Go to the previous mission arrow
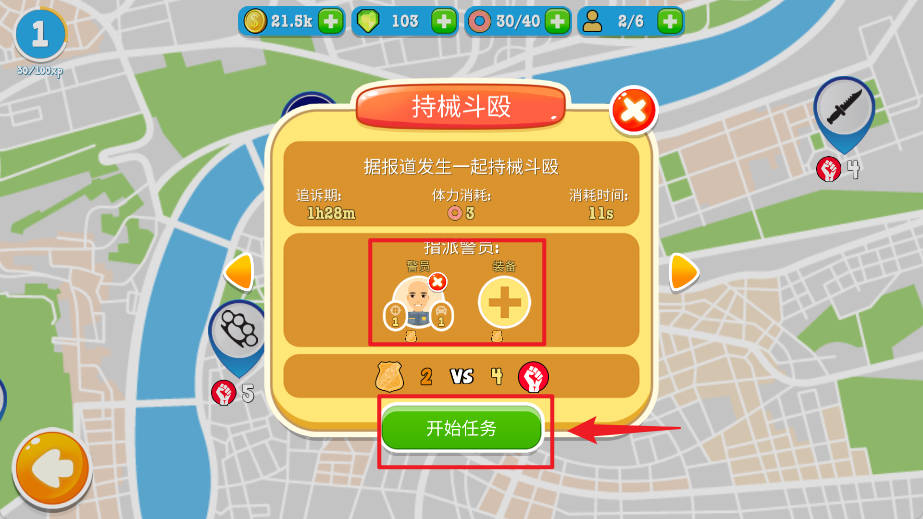The width and height of the screenshot is (923, 519). (x=238, y=272)
